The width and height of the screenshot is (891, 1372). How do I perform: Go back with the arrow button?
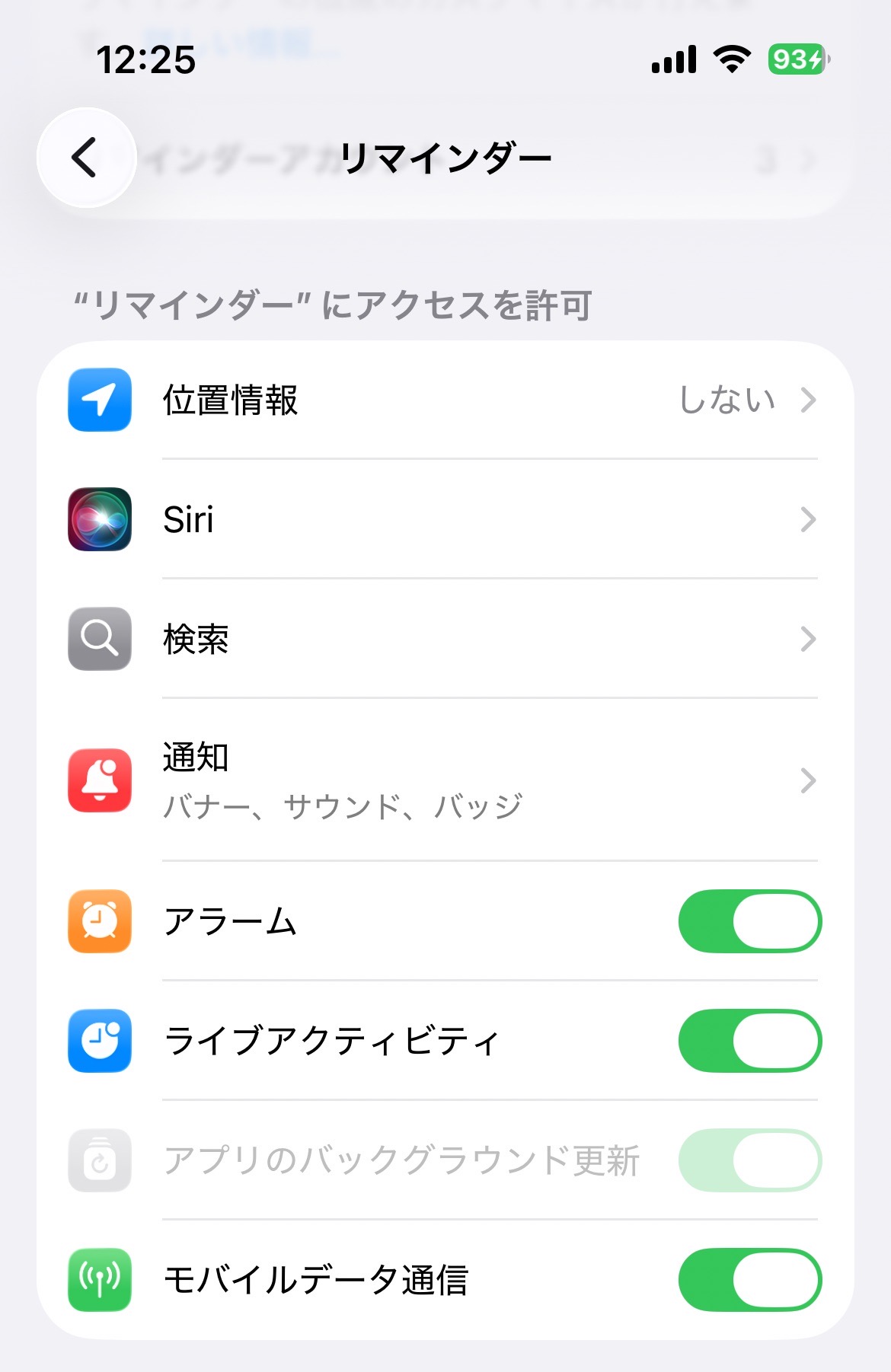pos(86,158)
